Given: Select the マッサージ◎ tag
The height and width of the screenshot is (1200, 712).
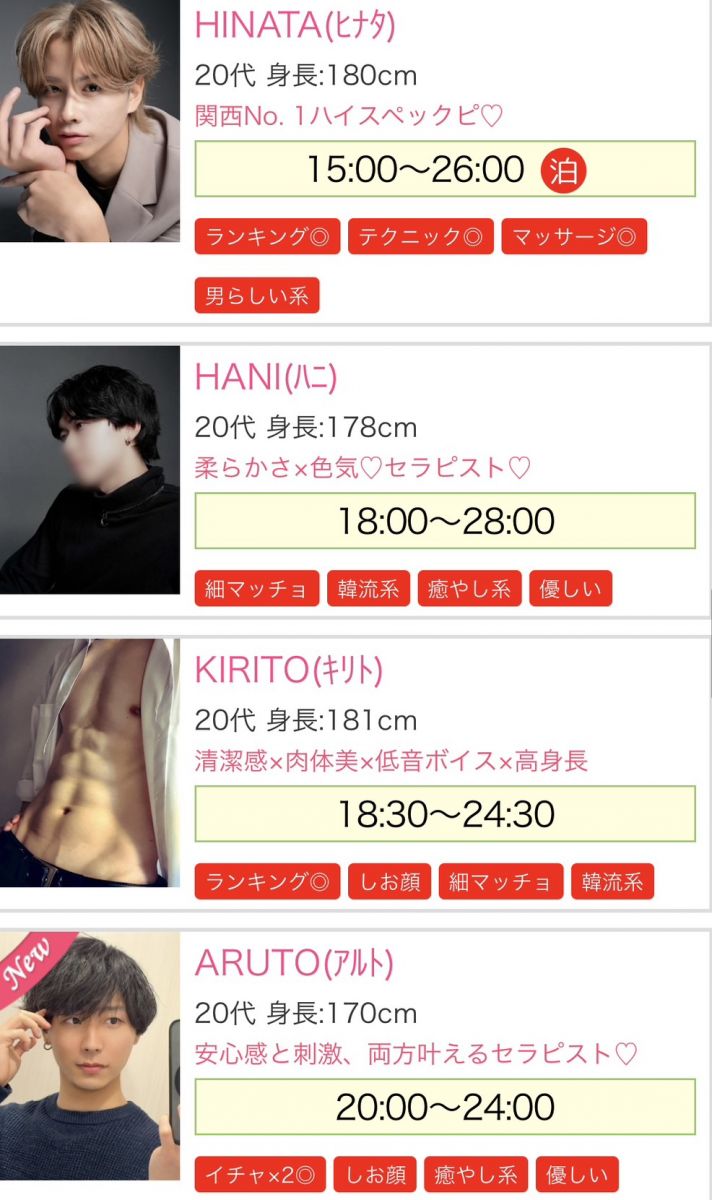Looking at the screenshot, I should tap(574, 237).
